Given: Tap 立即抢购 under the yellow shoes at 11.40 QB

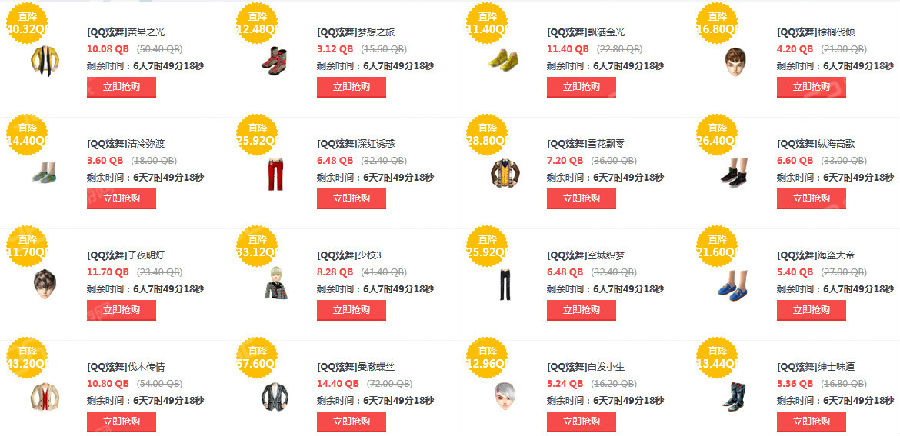Looking at the screenshot, I should pyautogui.click(x=581, y=87).
